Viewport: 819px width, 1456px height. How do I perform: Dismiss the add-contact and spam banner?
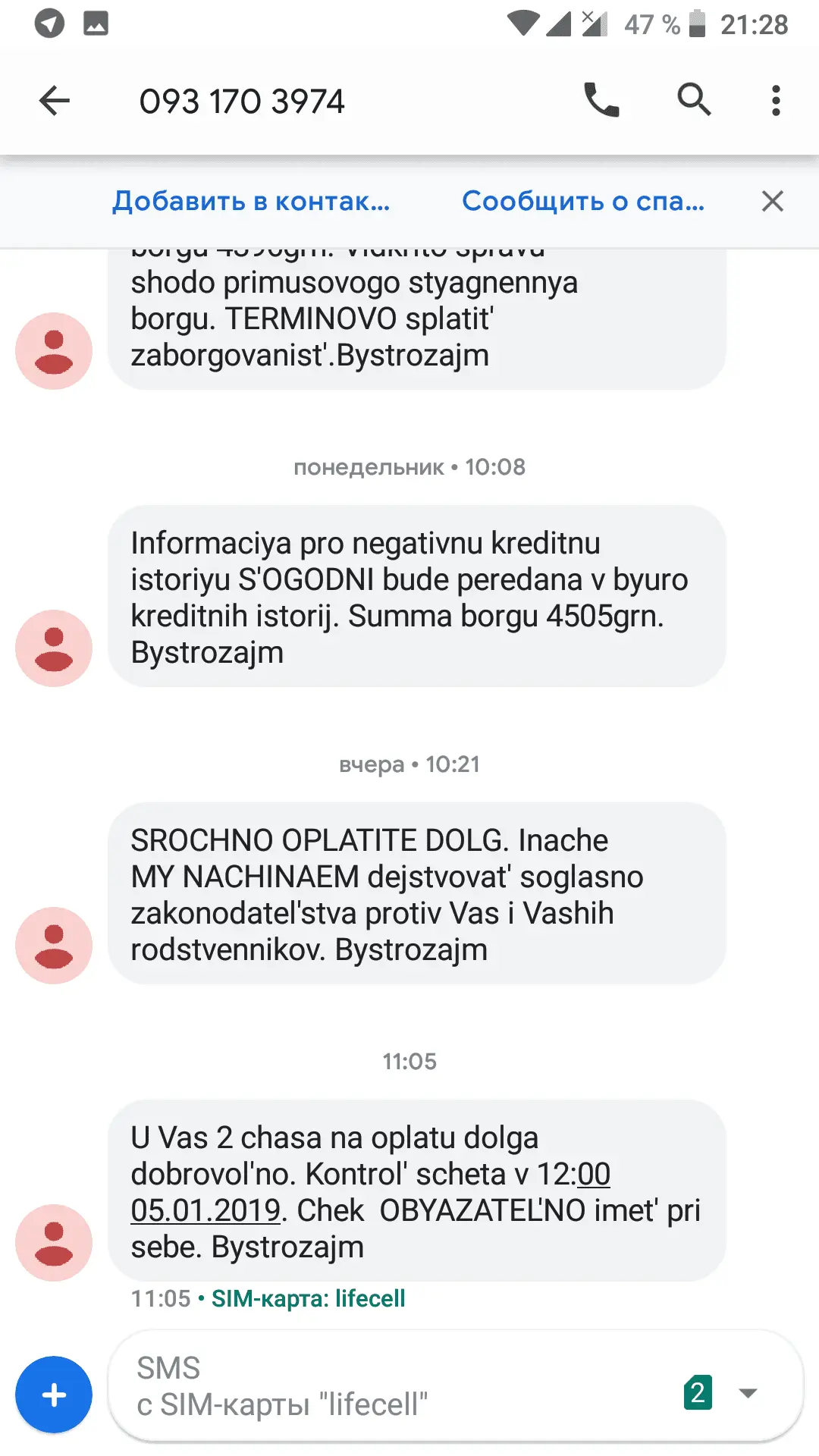click(772, 201)
